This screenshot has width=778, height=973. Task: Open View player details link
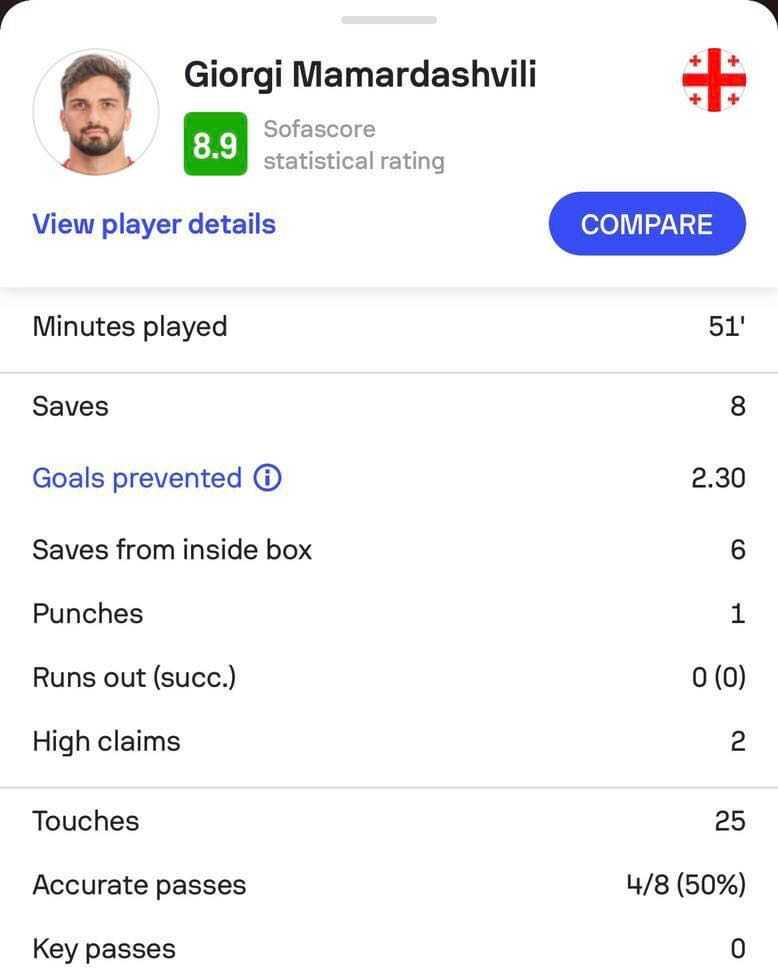coord(154,224)
